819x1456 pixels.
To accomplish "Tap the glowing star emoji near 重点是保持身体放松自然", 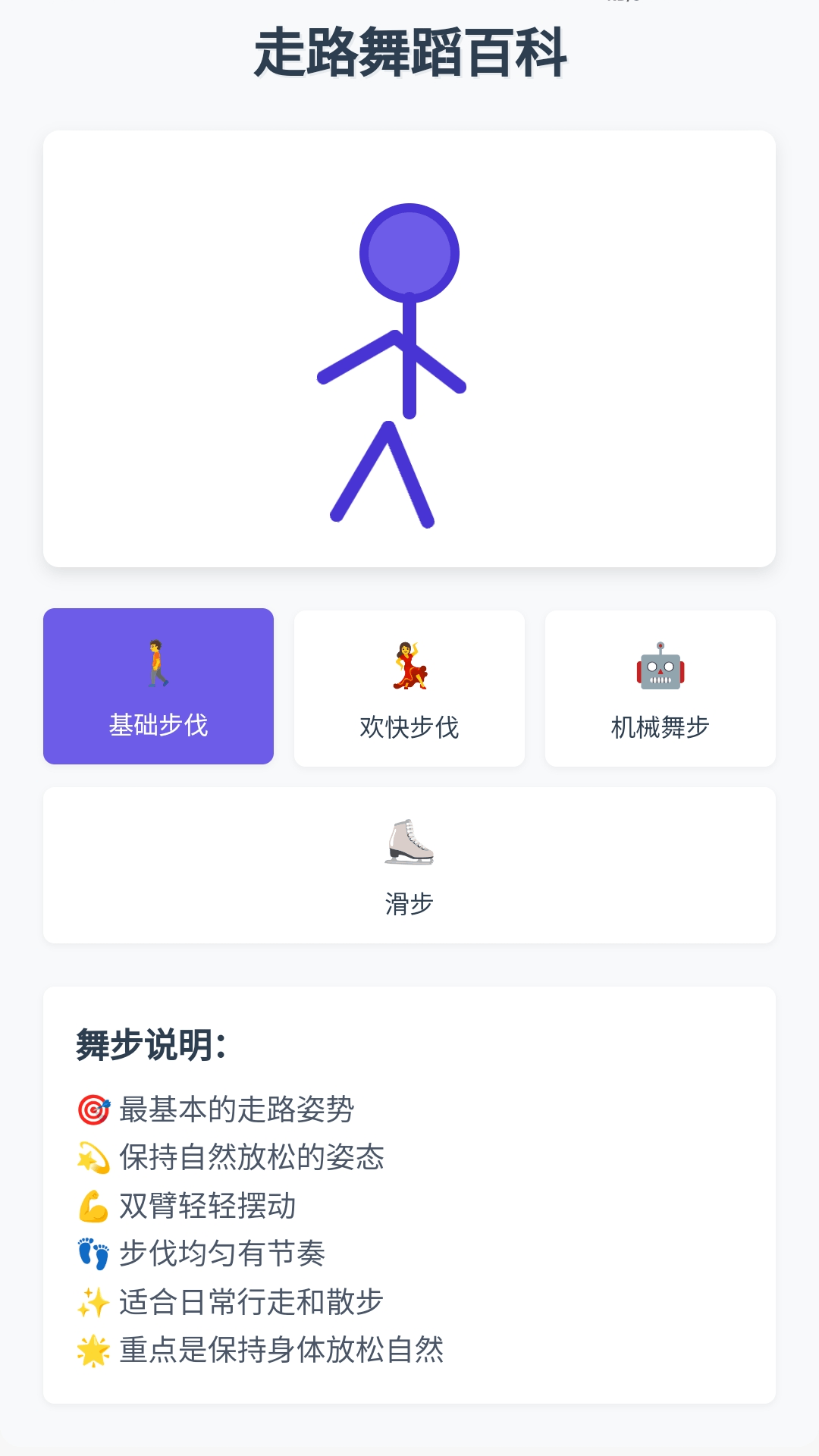I will tap(93, 1350).
